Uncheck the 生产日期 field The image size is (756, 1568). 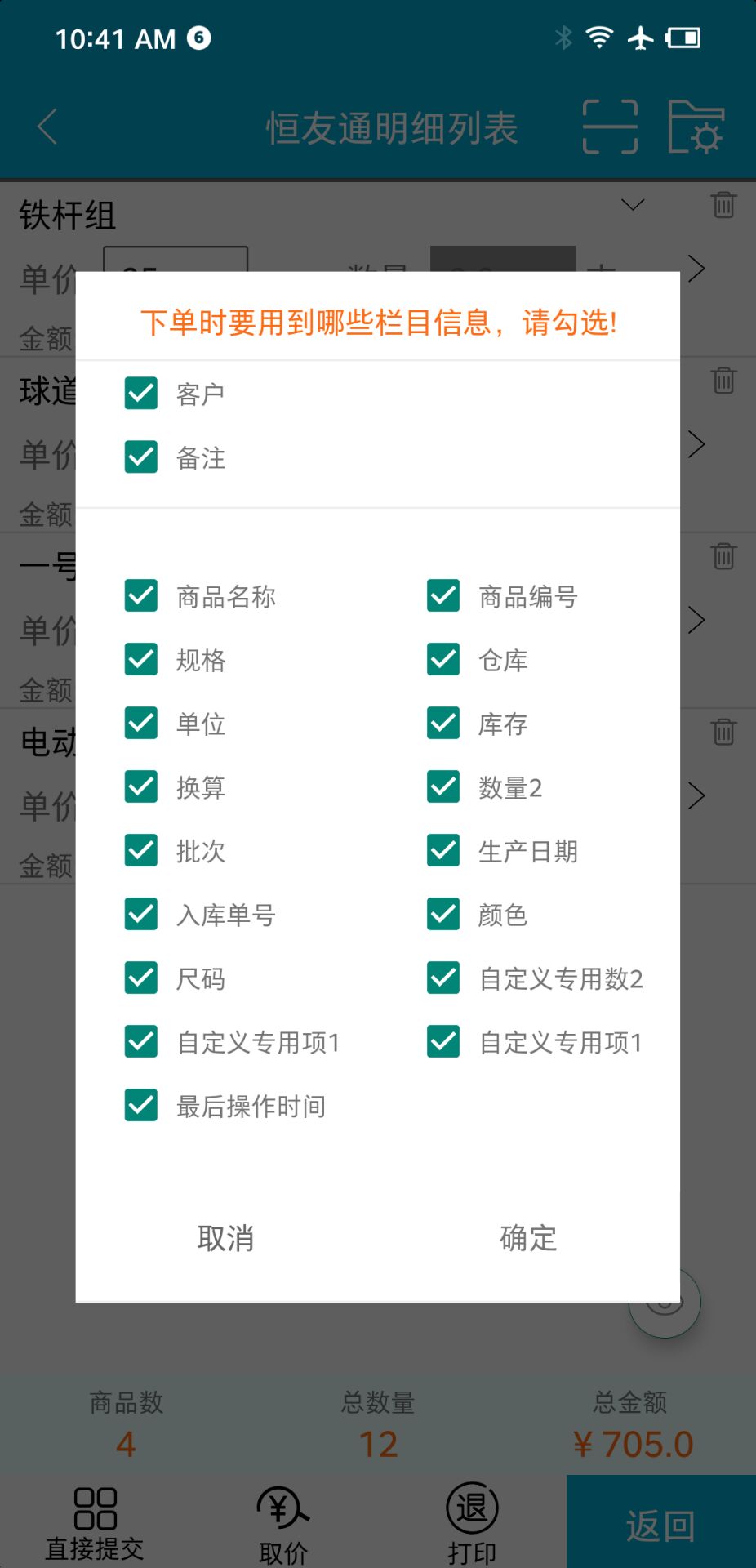tap(443, 851)
